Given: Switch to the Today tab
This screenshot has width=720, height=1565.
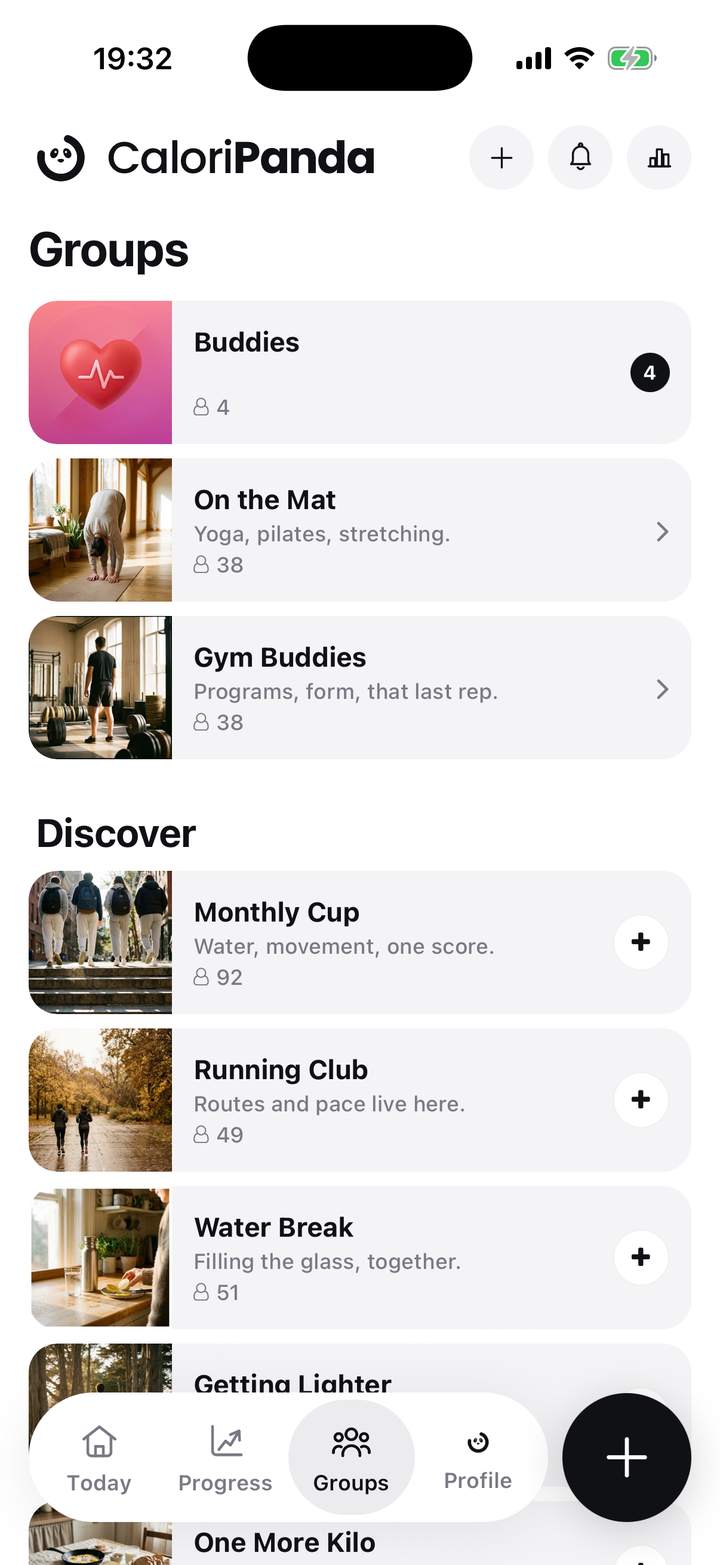Looking at the screenshot, I should point(99,1458).
